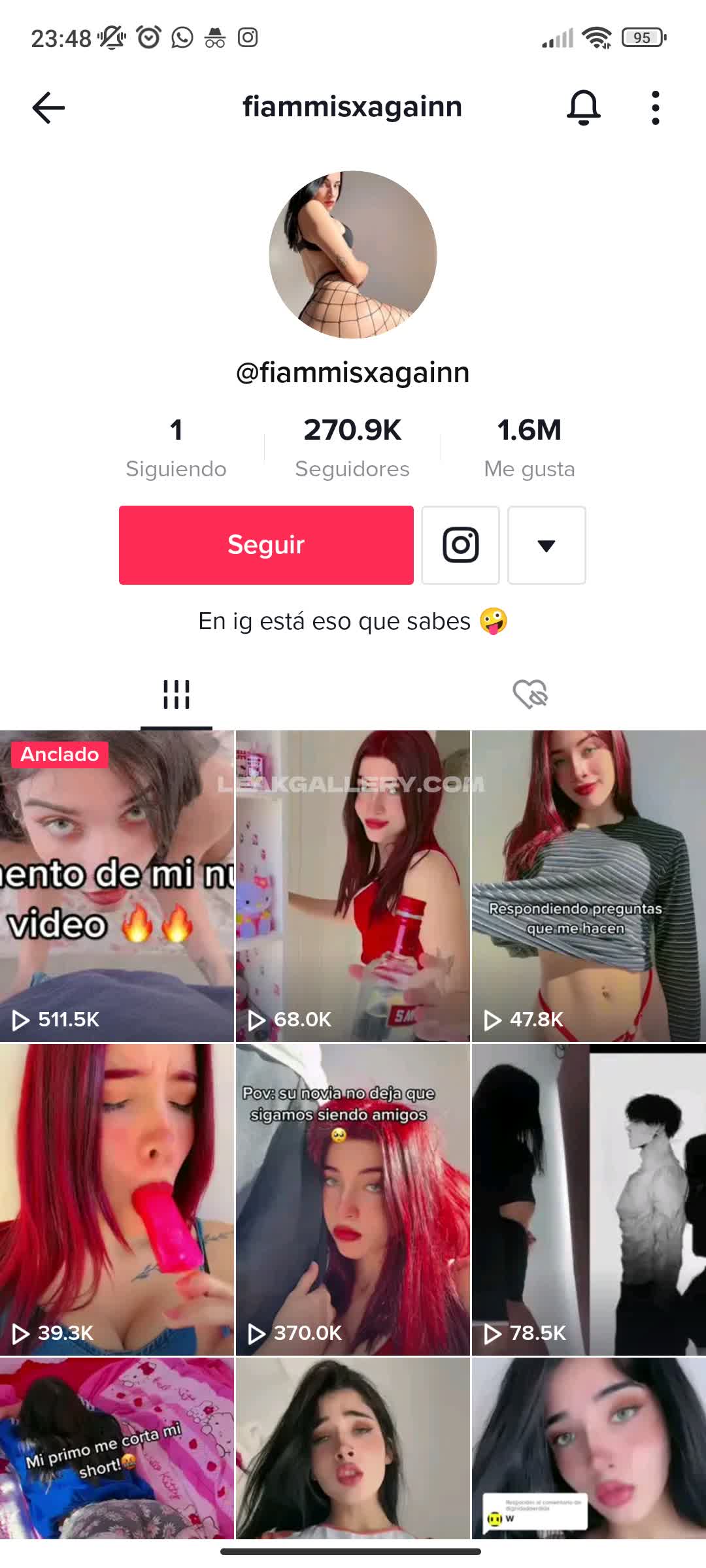Tap the Seguir button

[266, 545]
